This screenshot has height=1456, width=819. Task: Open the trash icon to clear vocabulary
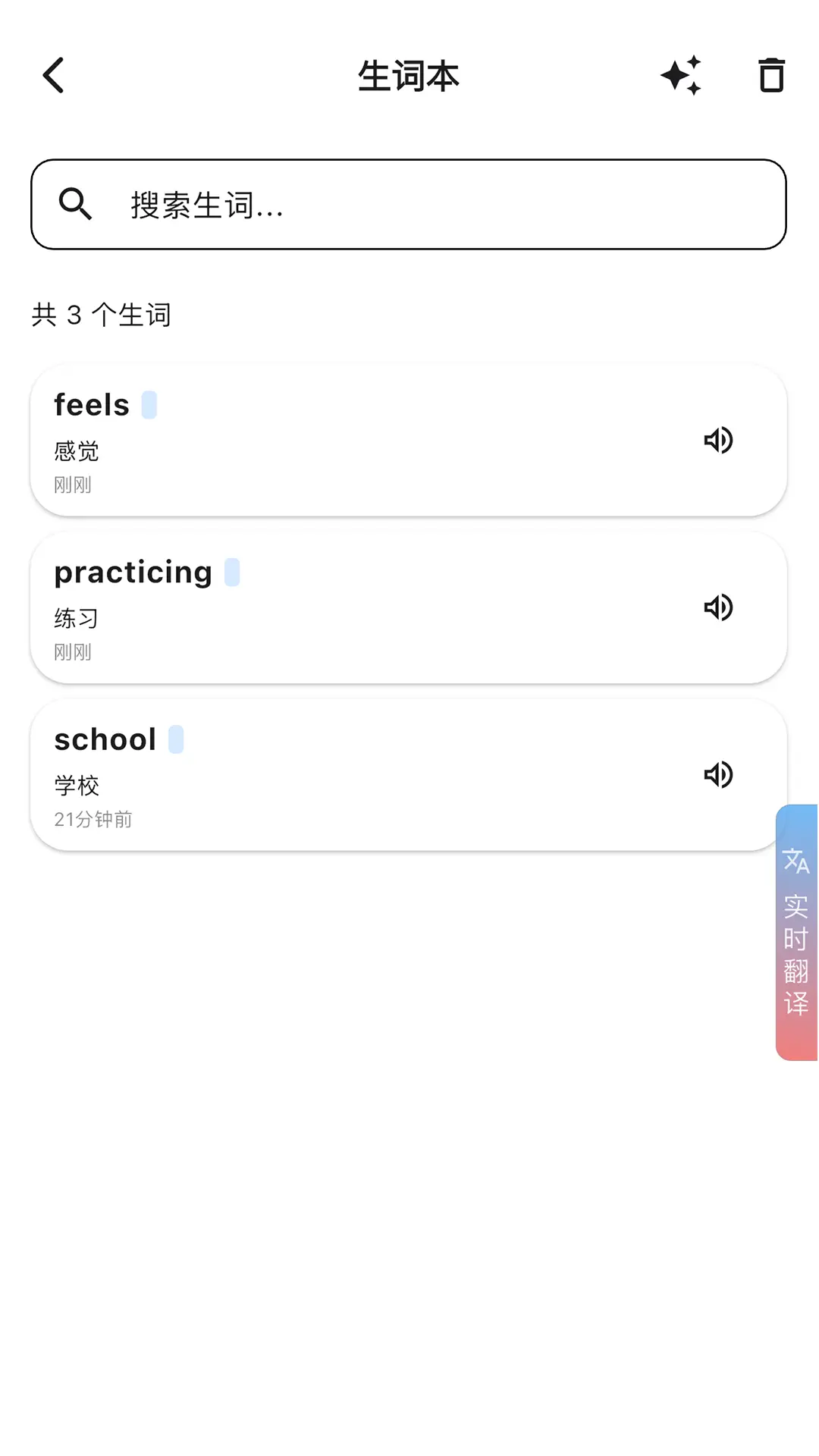point(770,75)
